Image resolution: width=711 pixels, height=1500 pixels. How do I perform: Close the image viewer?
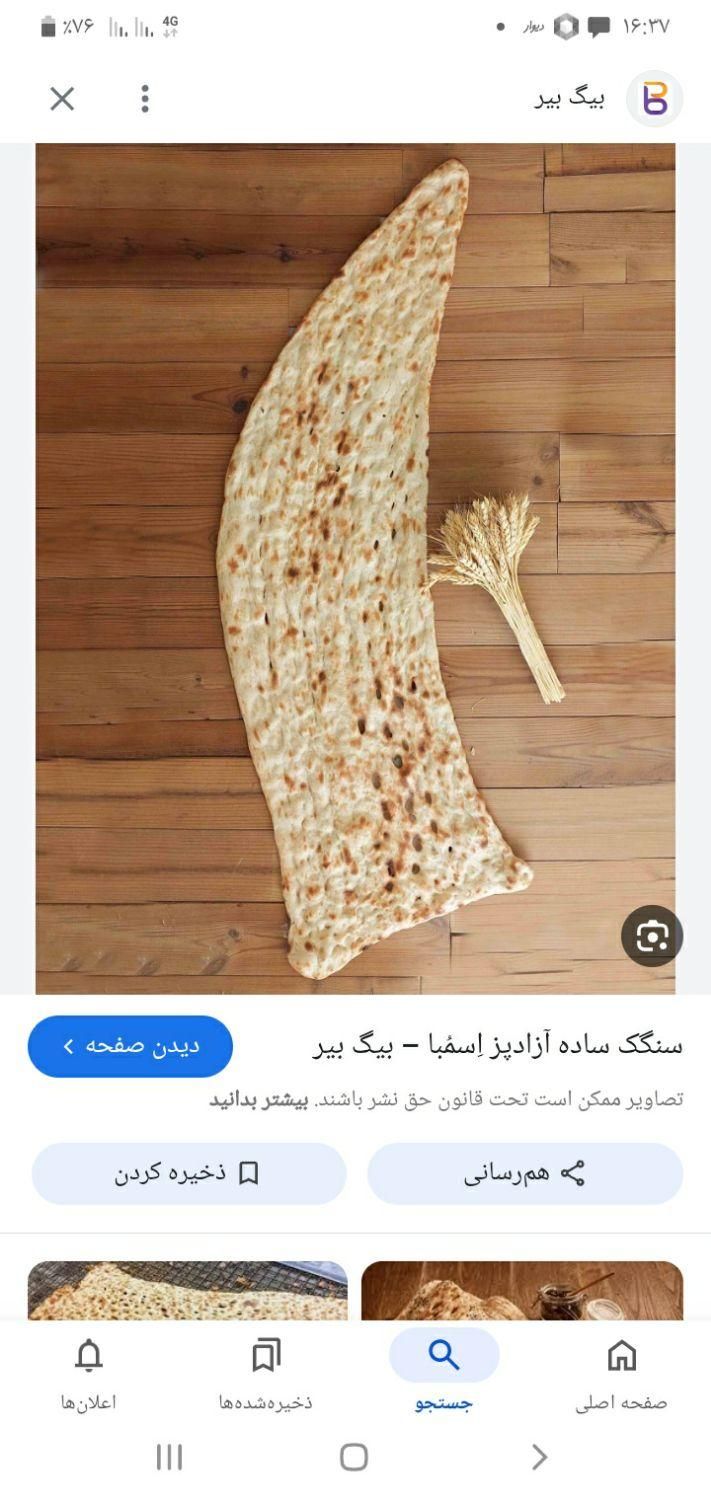pos(62,99)
